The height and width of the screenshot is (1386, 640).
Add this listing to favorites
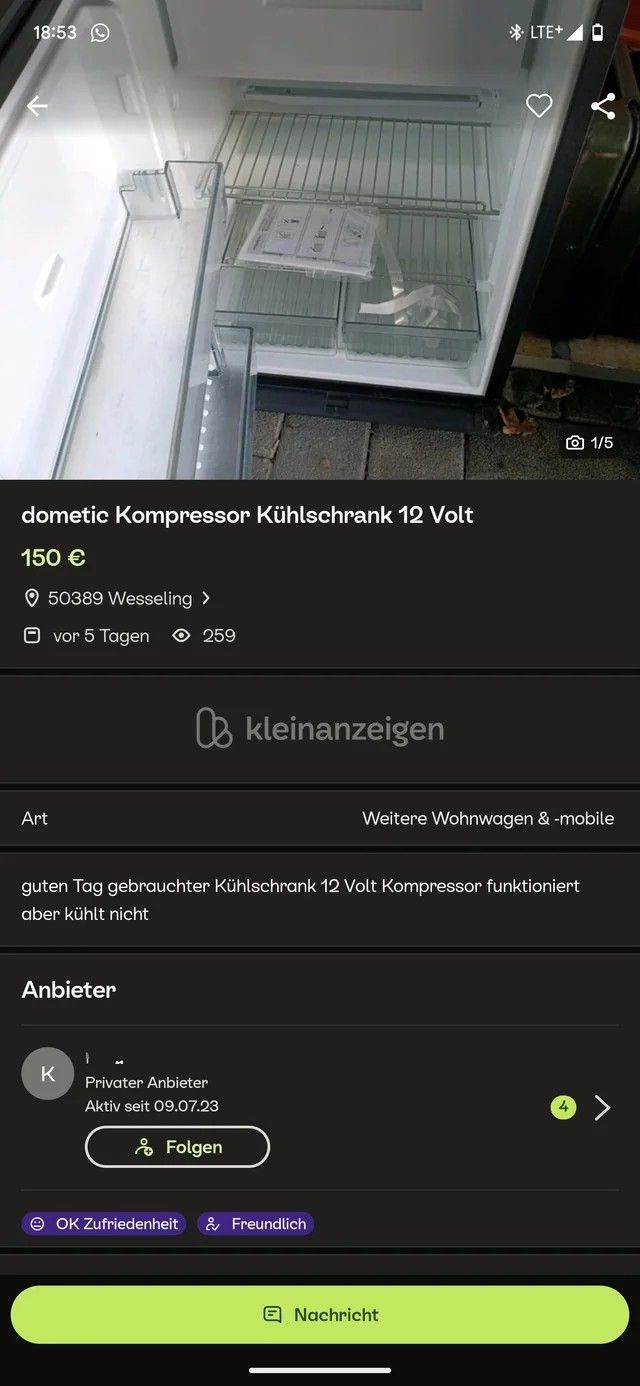pos(539,106)
